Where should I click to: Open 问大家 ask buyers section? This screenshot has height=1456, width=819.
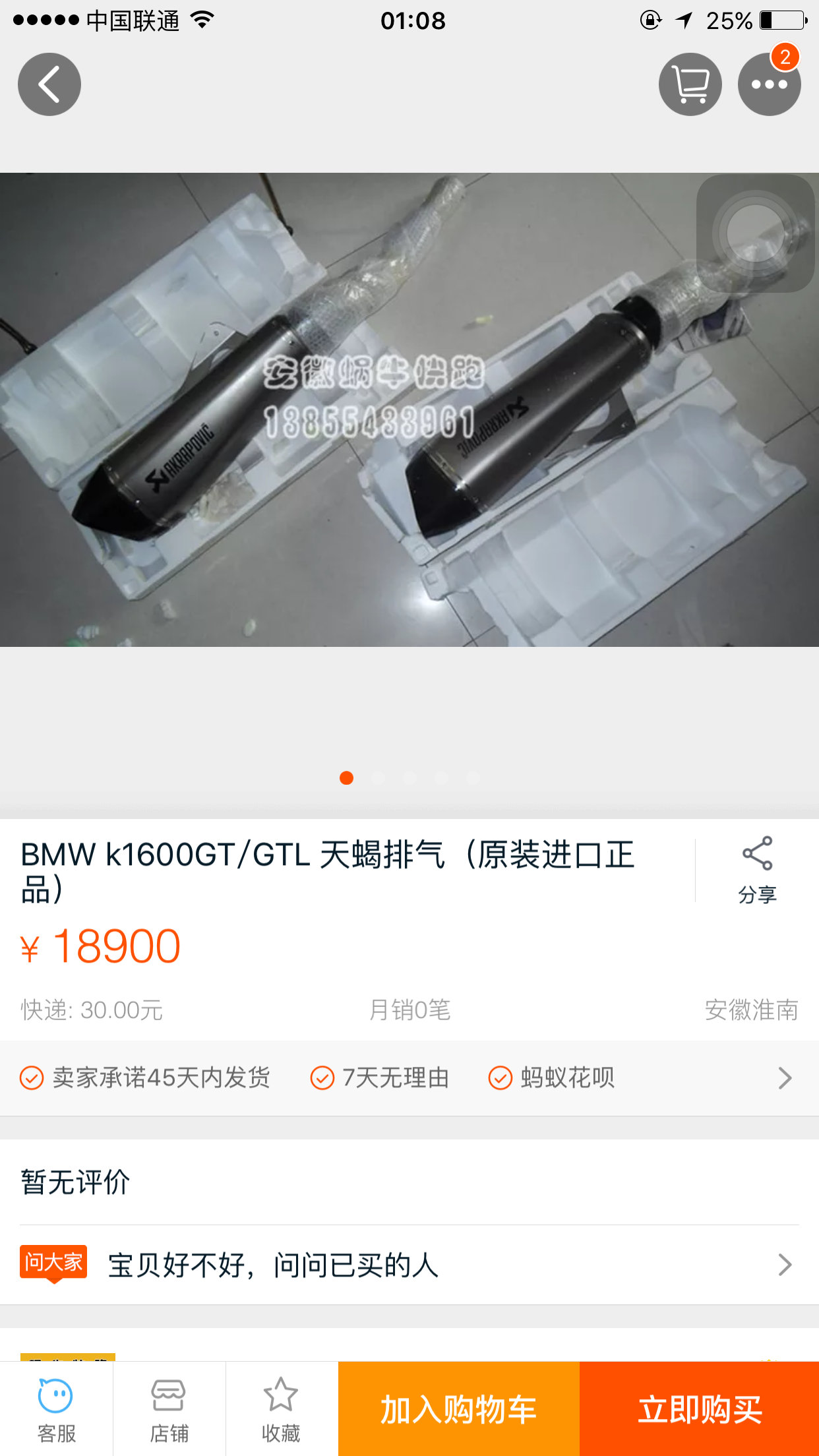[x=409, y=1265]
